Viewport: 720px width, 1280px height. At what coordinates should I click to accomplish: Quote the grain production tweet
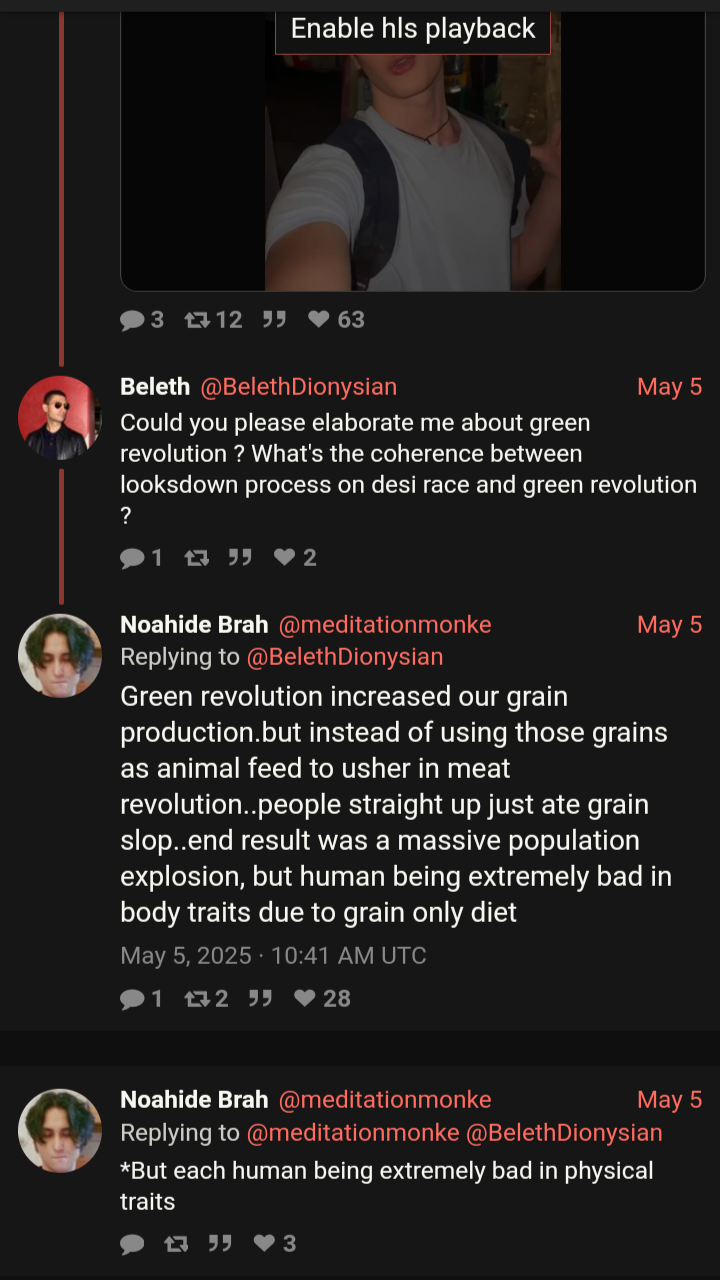(260, 999)
